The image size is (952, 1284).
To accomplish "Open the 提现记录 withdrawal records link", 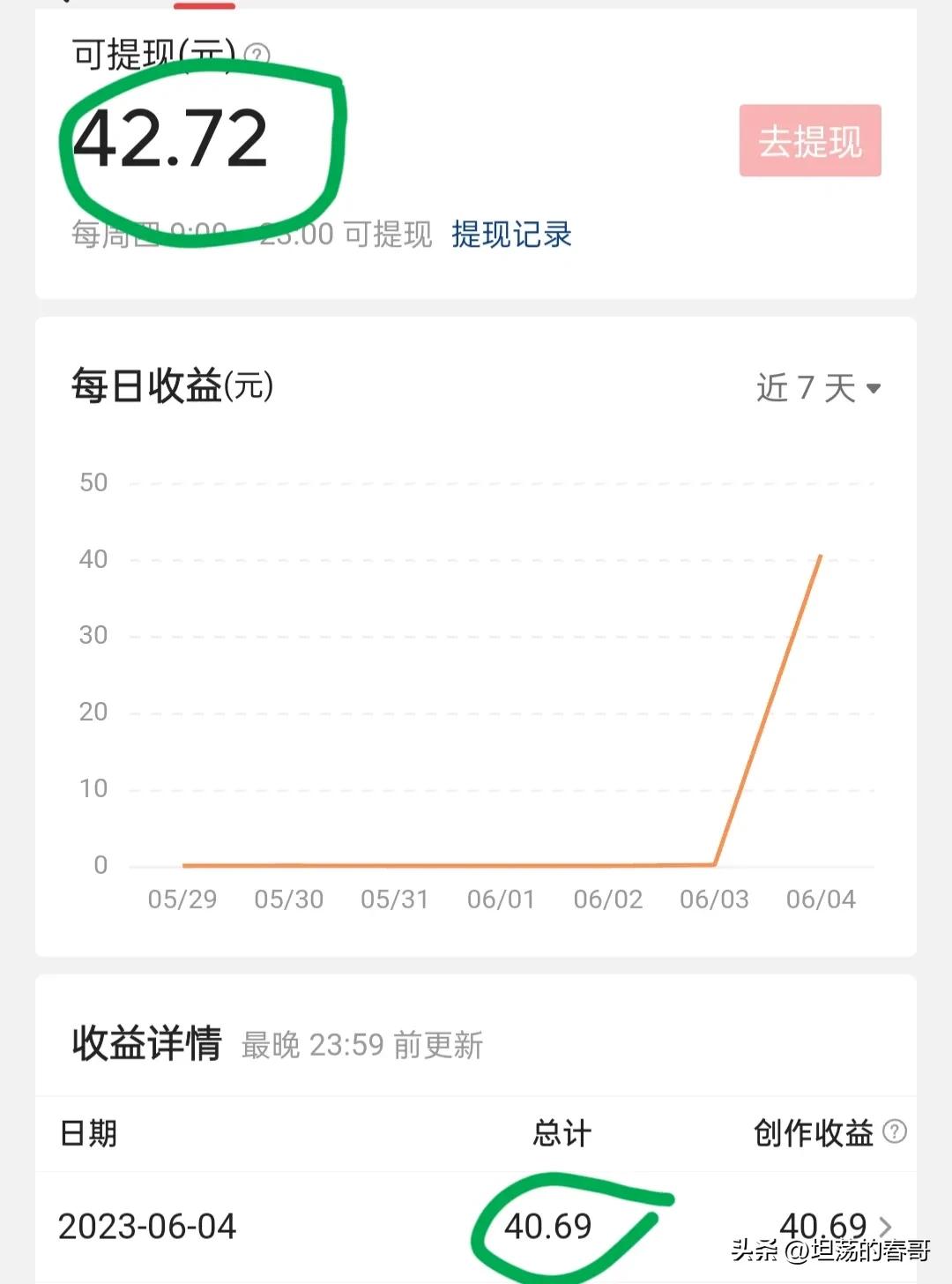I will pos(511,235).
